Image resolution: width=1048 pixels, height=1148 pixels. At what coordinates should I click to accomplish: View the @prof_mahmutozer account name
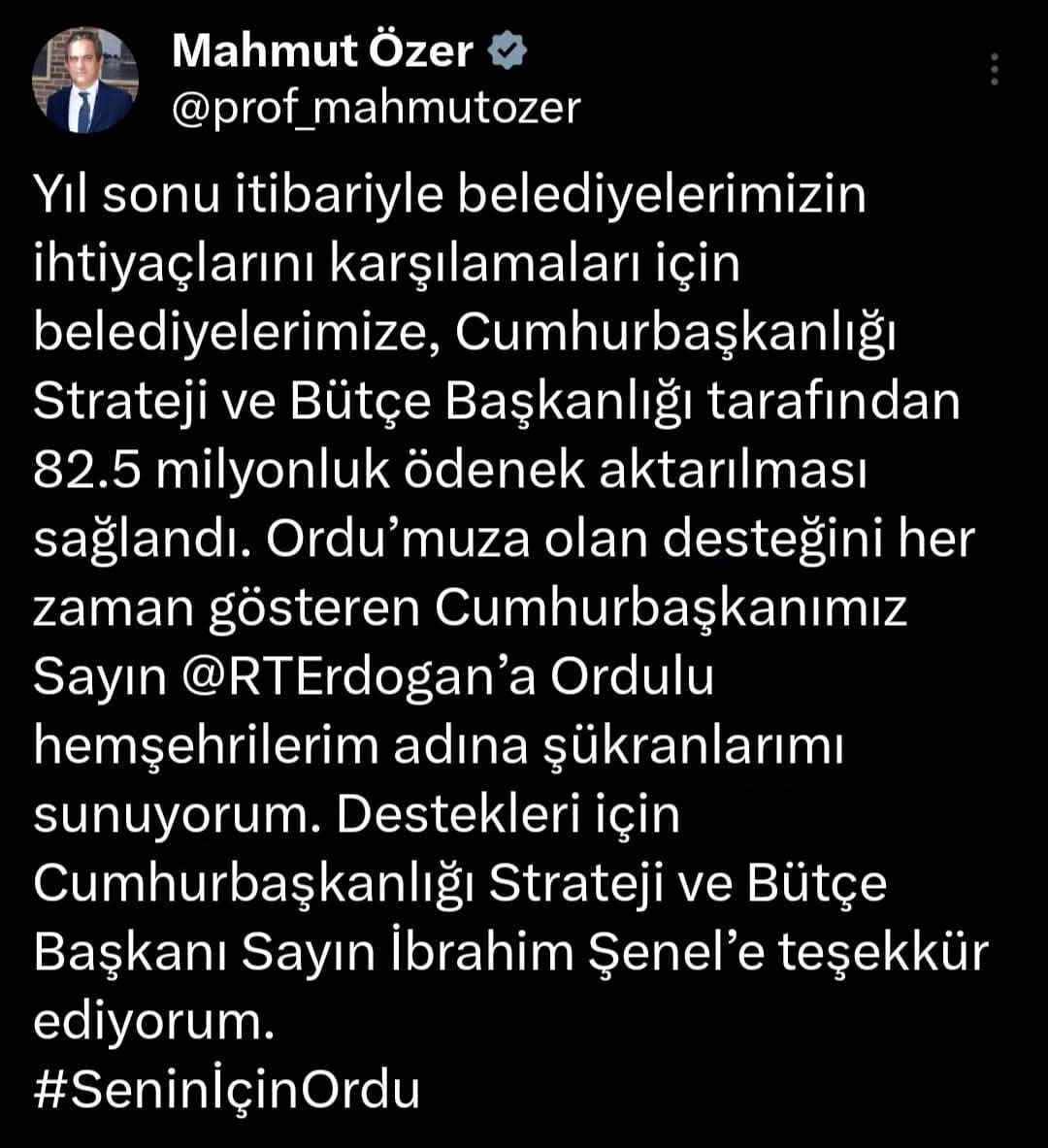(376, 108)
